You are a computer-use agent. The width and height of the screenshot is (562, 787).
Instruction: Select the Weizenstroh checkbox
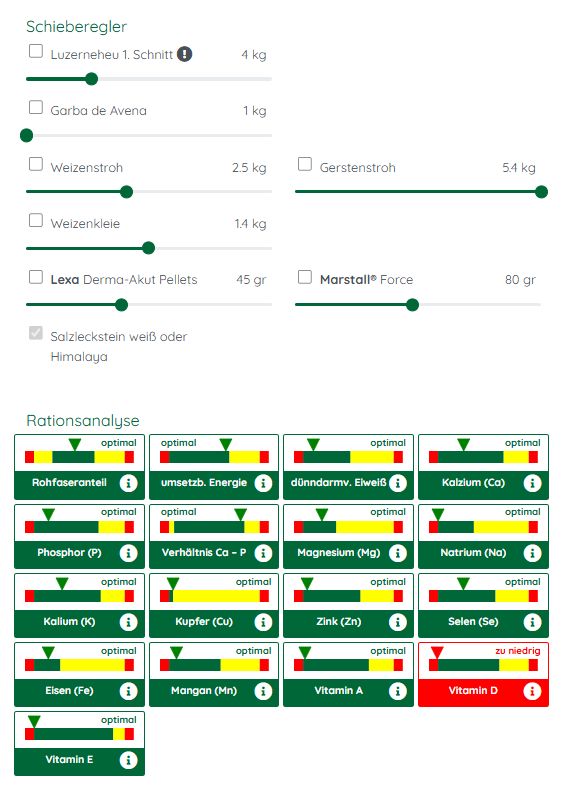36,164
